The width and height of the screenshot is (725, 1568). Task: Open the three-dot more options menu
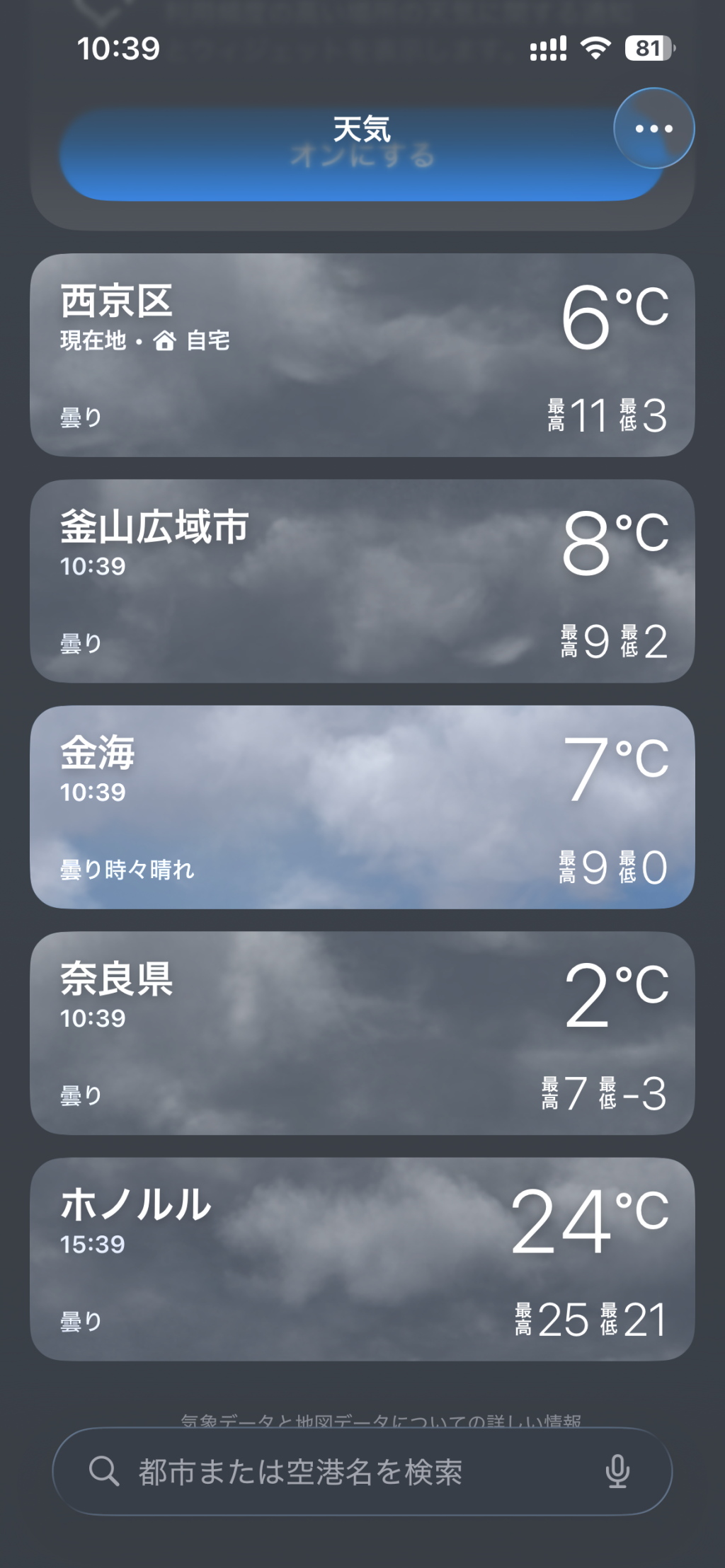point(653,129)
